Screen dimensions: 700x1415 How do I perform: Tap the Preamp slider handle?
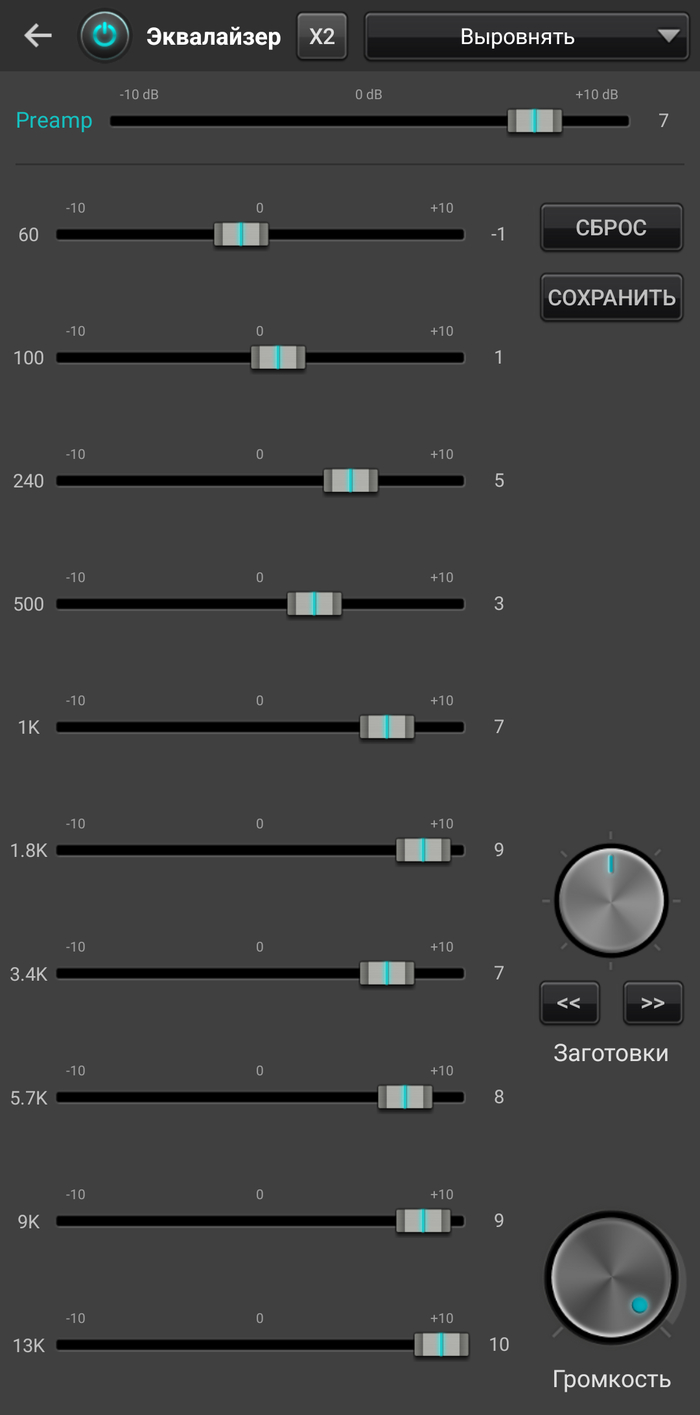[x=534, y=121]
